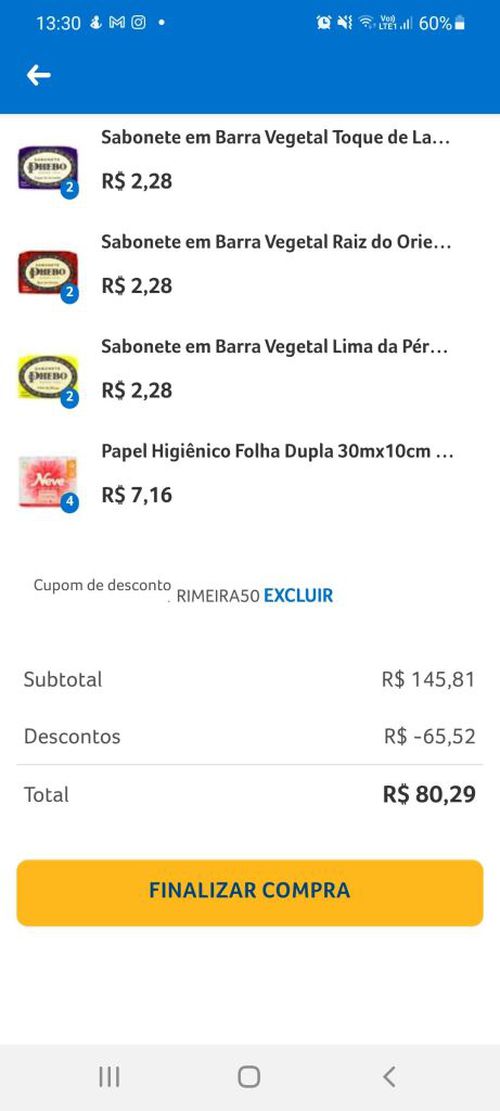
Task: Open the Raiz do Orie… soap item
Action: tap(250, 266)
